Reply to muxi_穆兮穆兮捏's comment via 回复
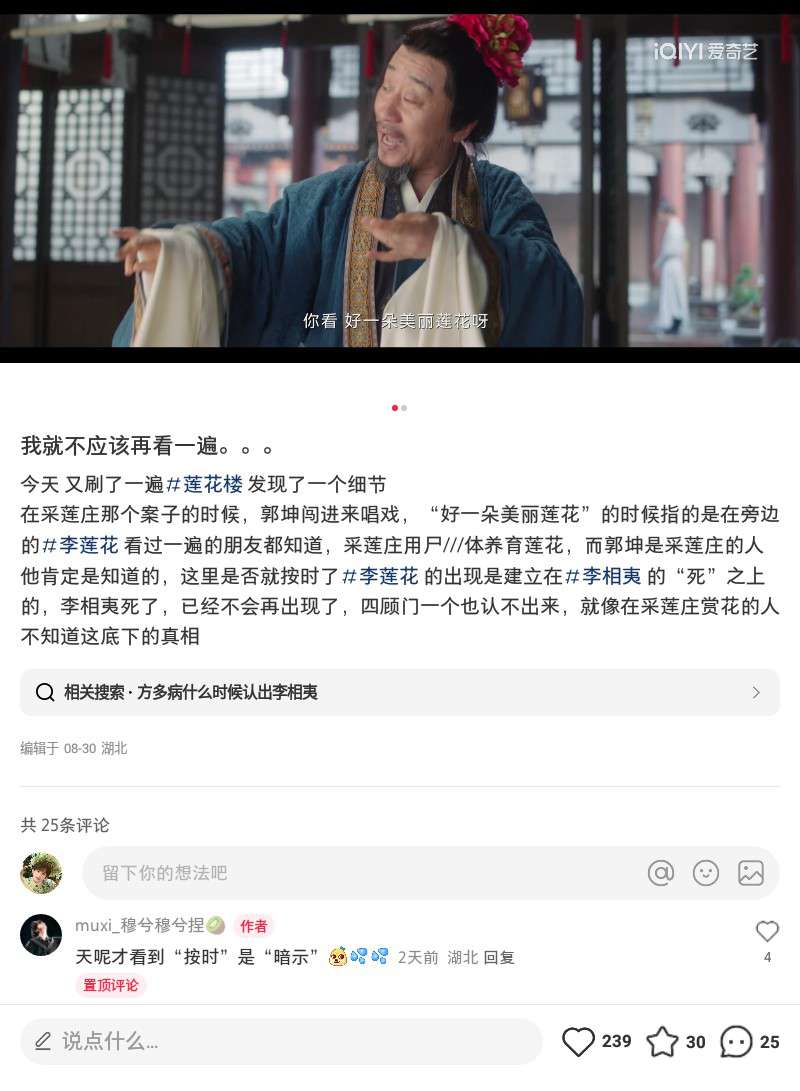The width and height of the screenshot is (800, 1091). (x=499, y=957)
